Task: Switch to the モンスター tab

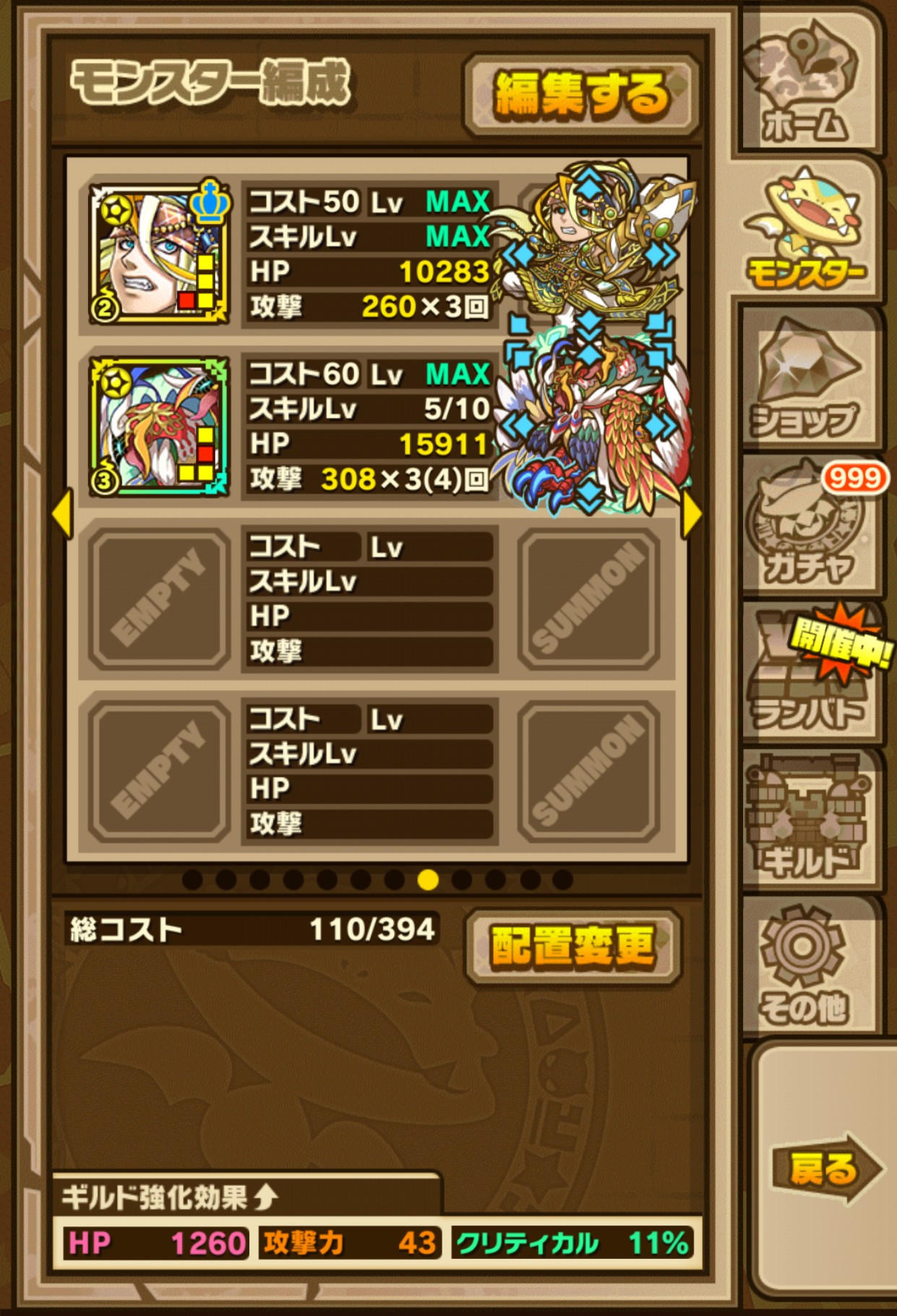Action: pos(806,231)
